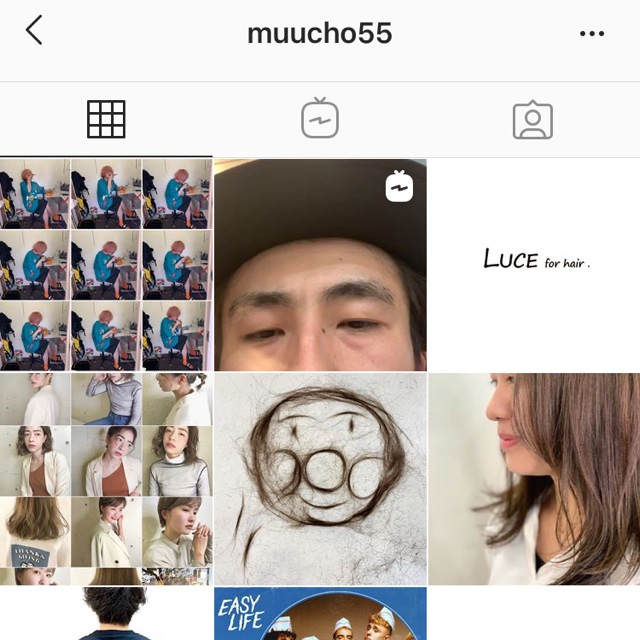Play the IGTV video of man in hat
The height and width of the screenshot is (640, 640).
point(320,264)
